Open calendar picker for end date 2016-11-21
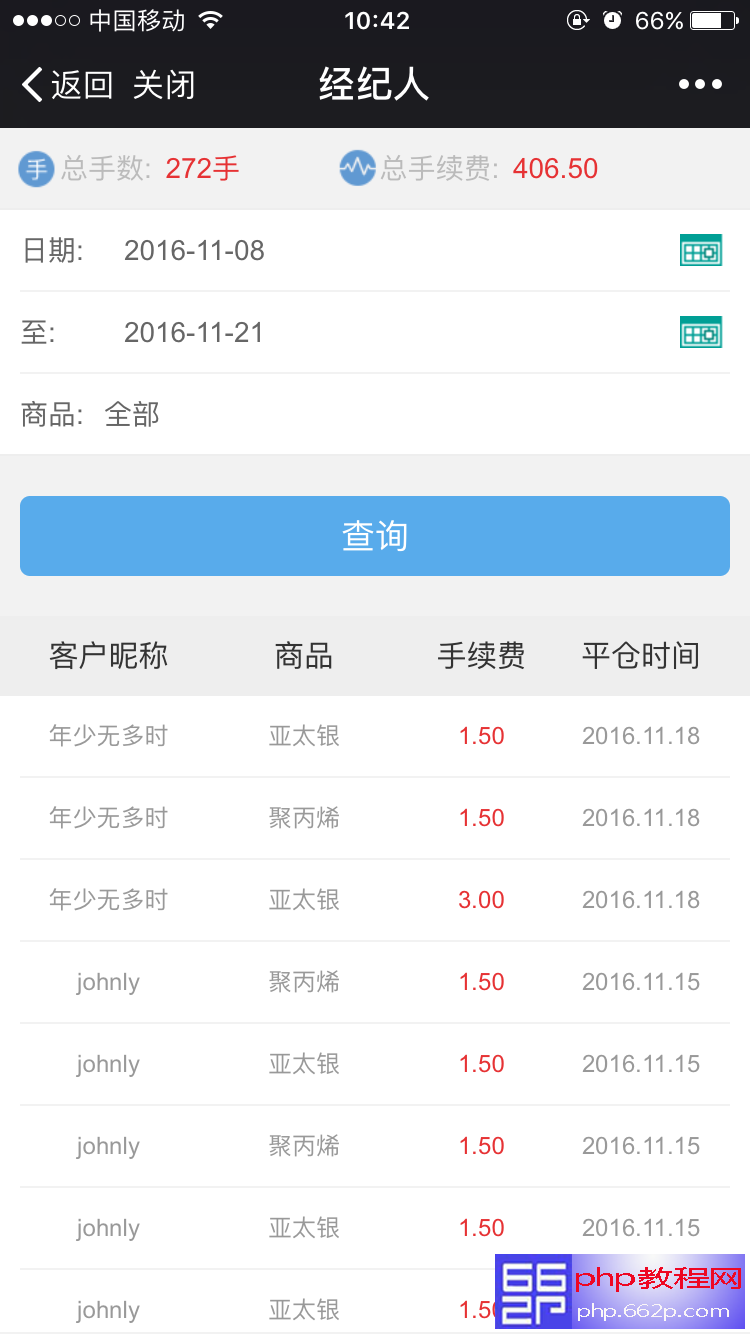 701,332
